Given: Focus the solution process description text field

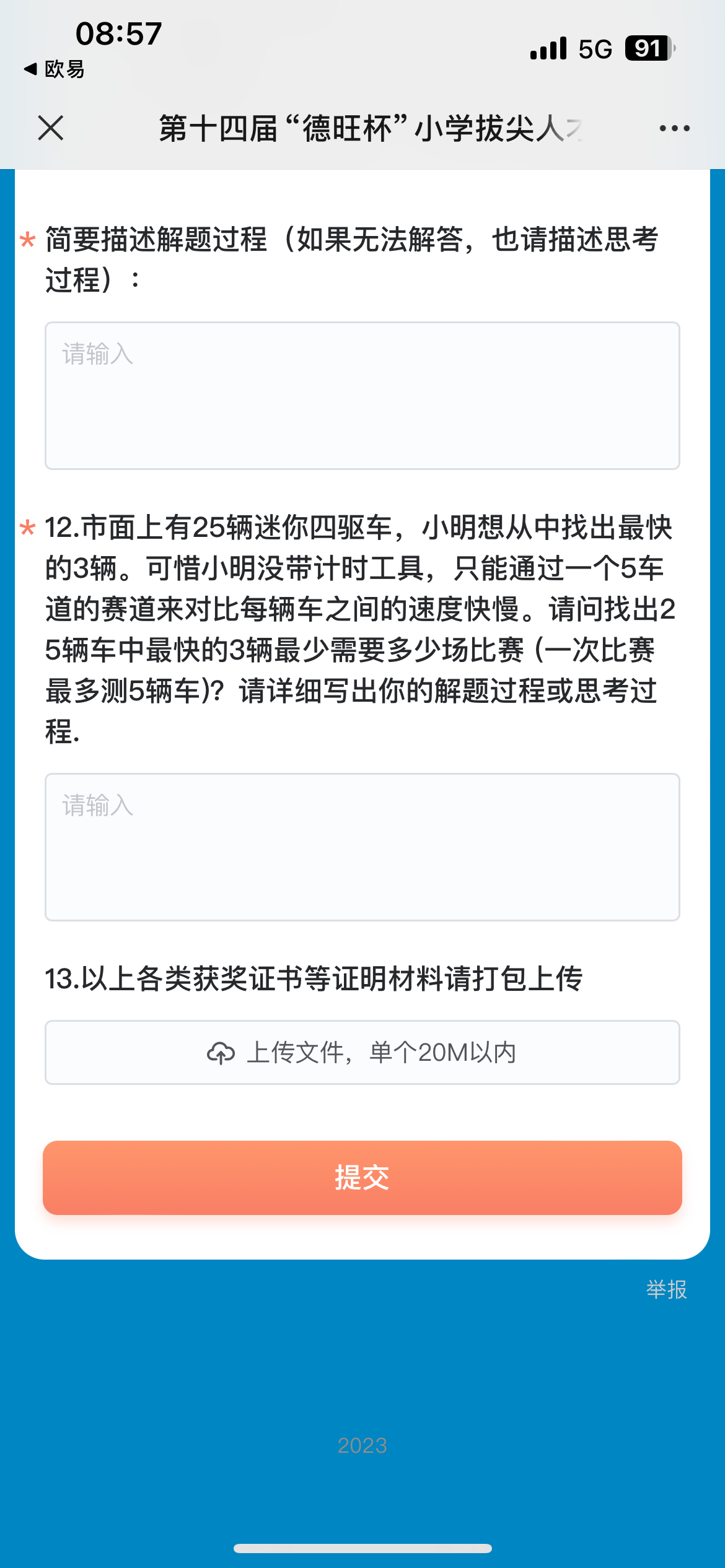Looking at the screenshot, I should (x=362, y=395).
